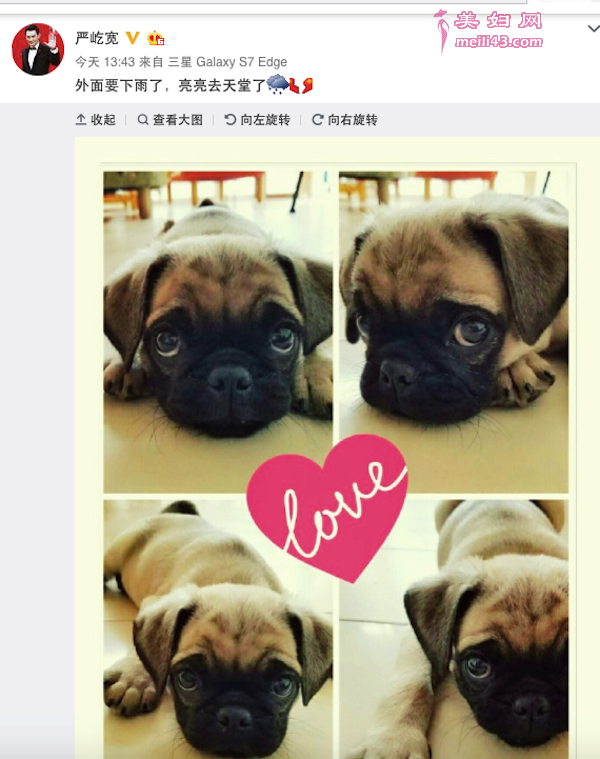This screenshot has width=600, height=759.
Task: Rotate the image left with 向左旋转
Action: (x=257, y=120)
